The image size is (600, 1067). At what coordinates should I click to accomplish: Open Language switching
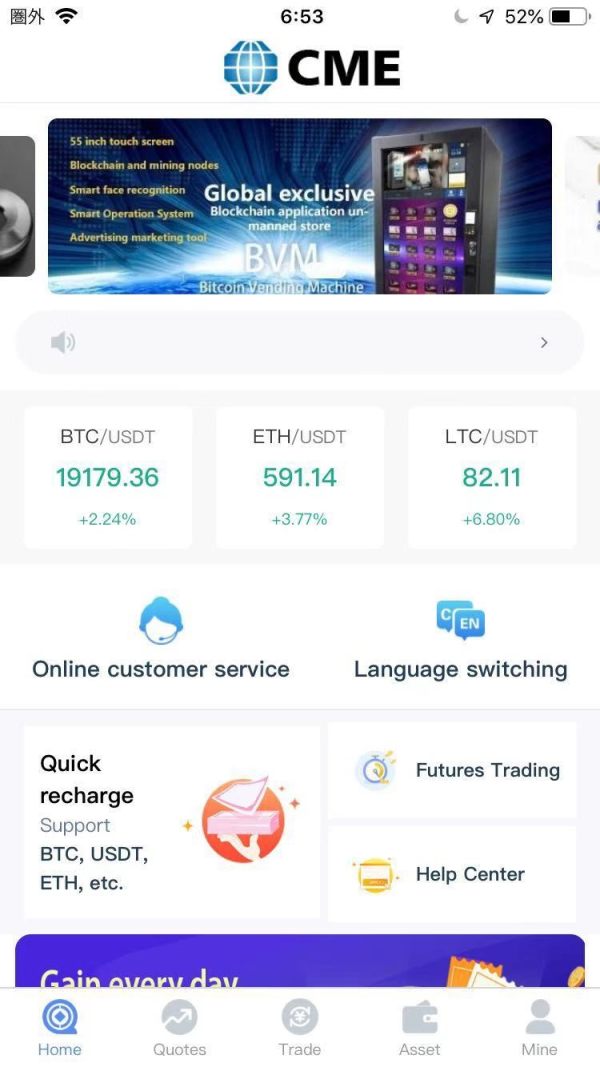[461, 640]
